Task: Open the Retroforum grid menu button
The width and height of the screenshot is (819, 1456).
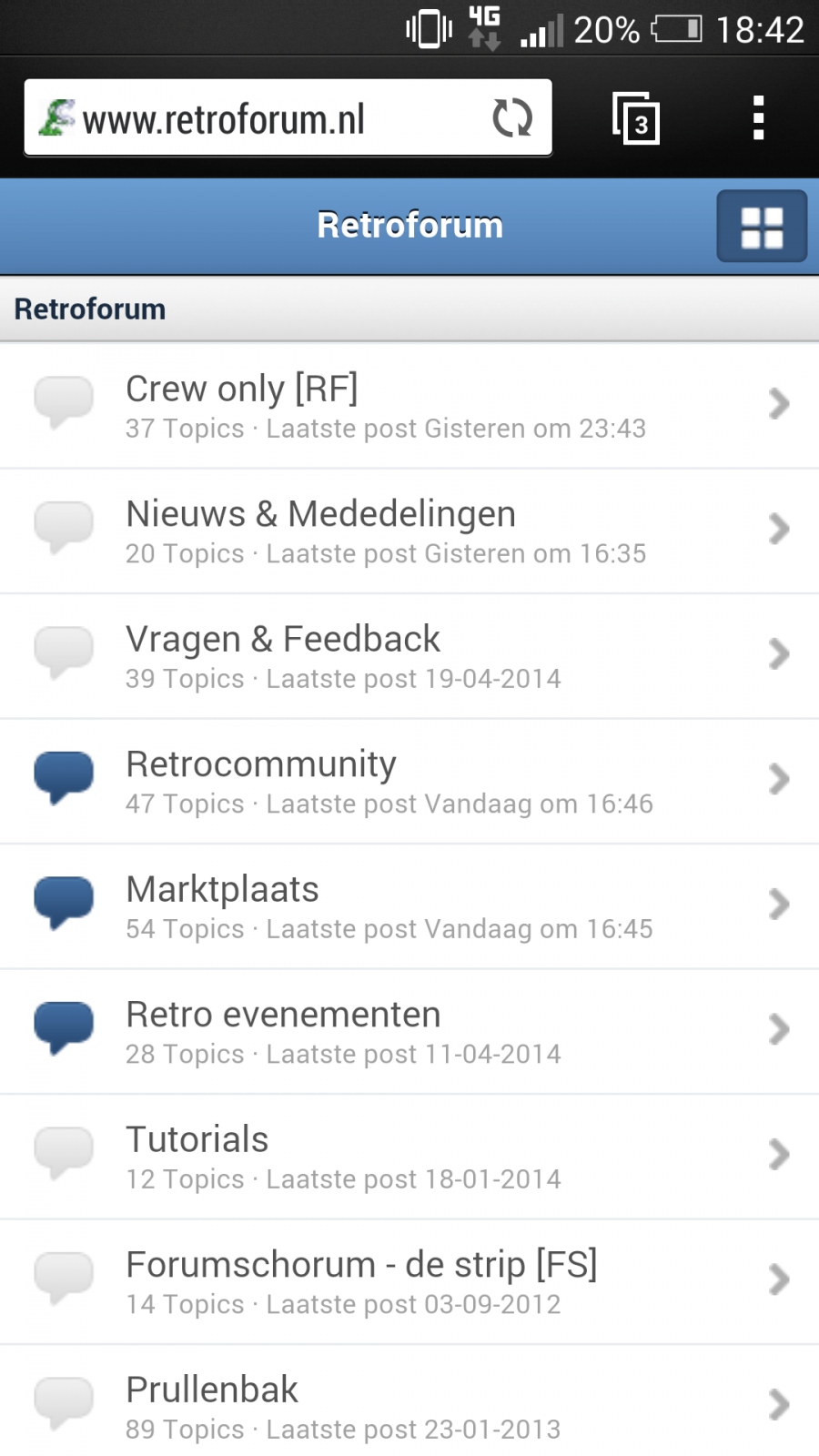Action: coord(762,227)
